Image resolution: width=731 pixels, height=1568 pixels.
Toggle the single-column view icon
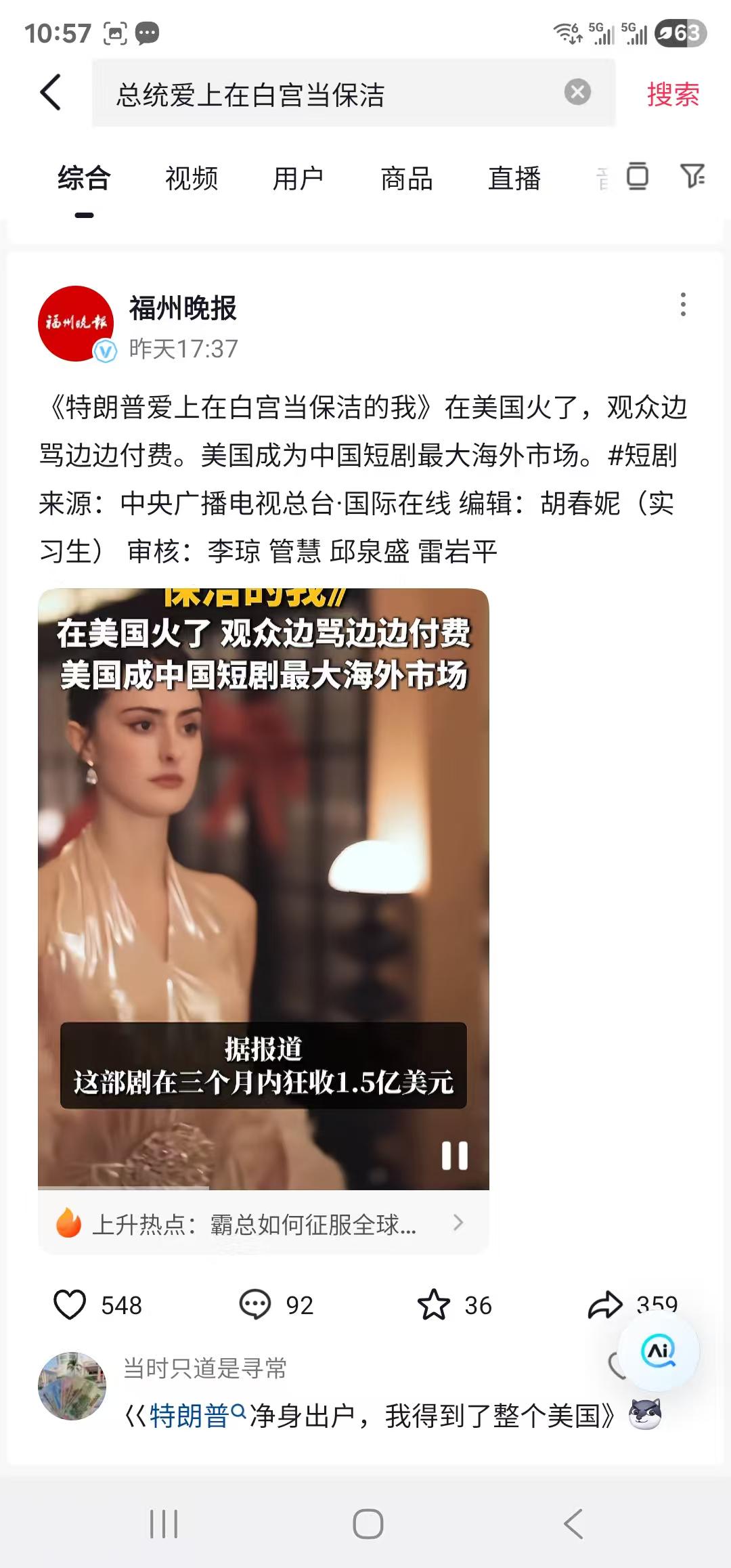coord(637,176)
